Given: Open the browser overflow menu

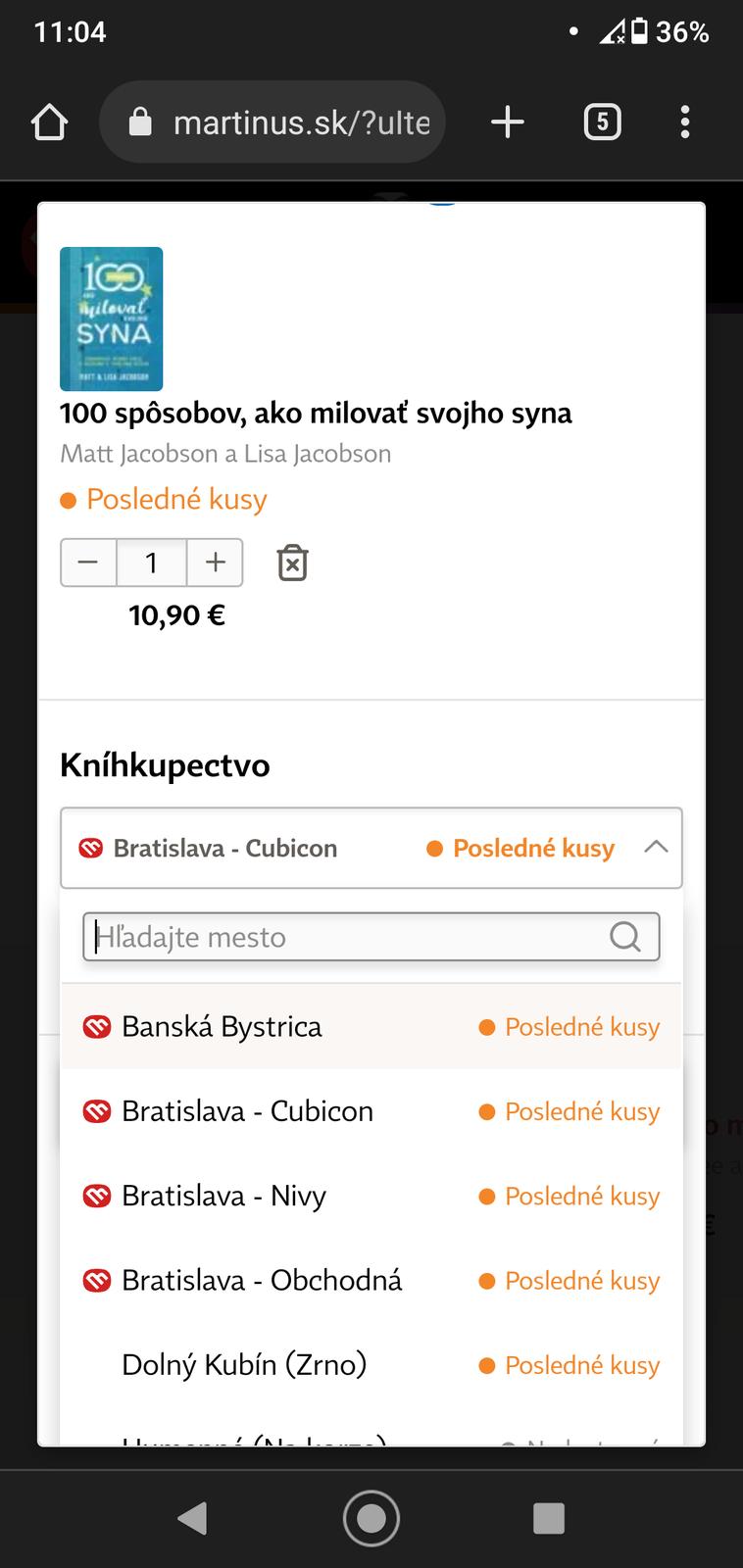Looking at the screenshot, I should tap(684, 122).
